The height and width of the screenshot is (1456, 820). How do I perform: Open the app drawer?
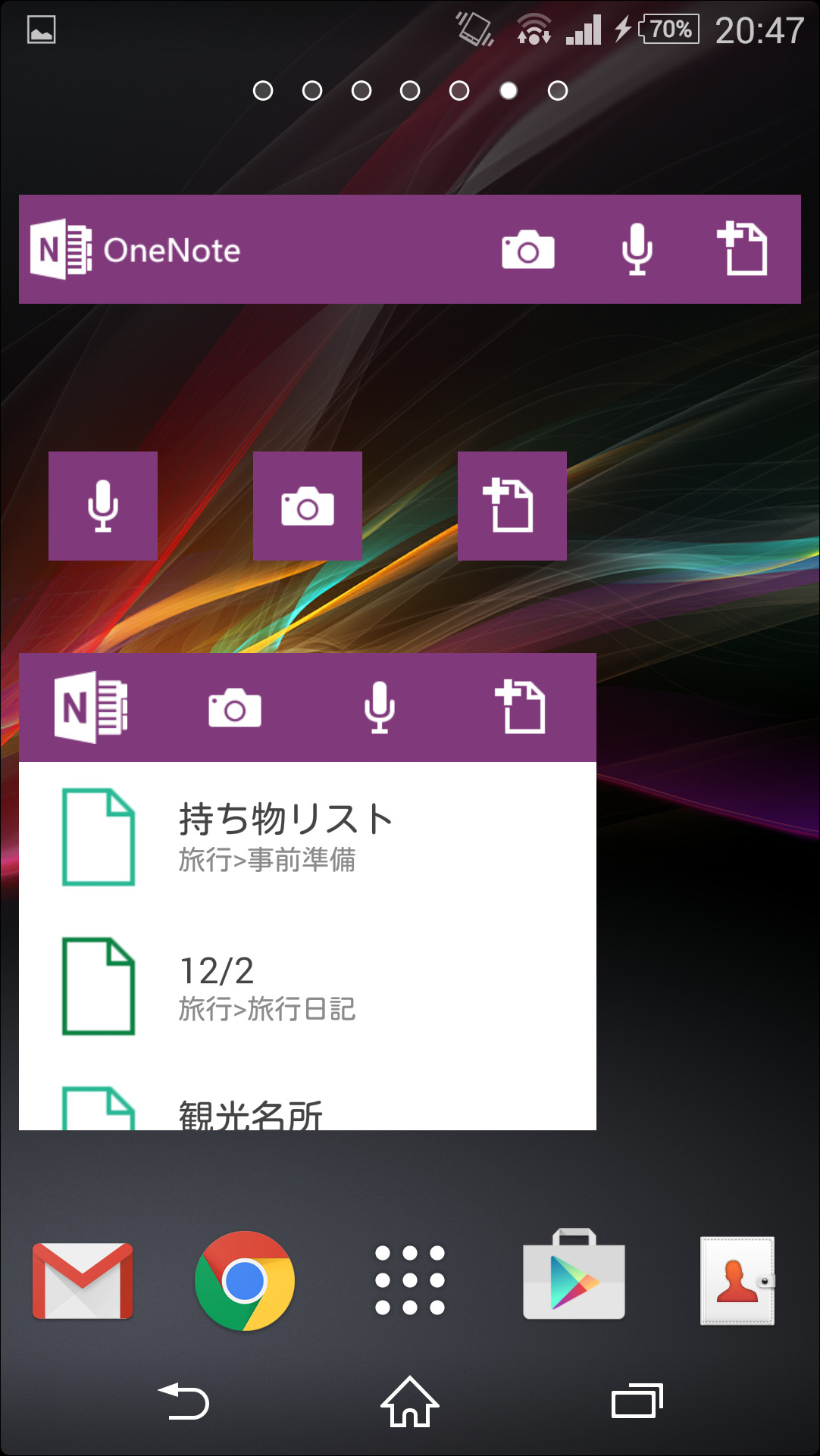pyautogui.click(x=408, y=1279)
